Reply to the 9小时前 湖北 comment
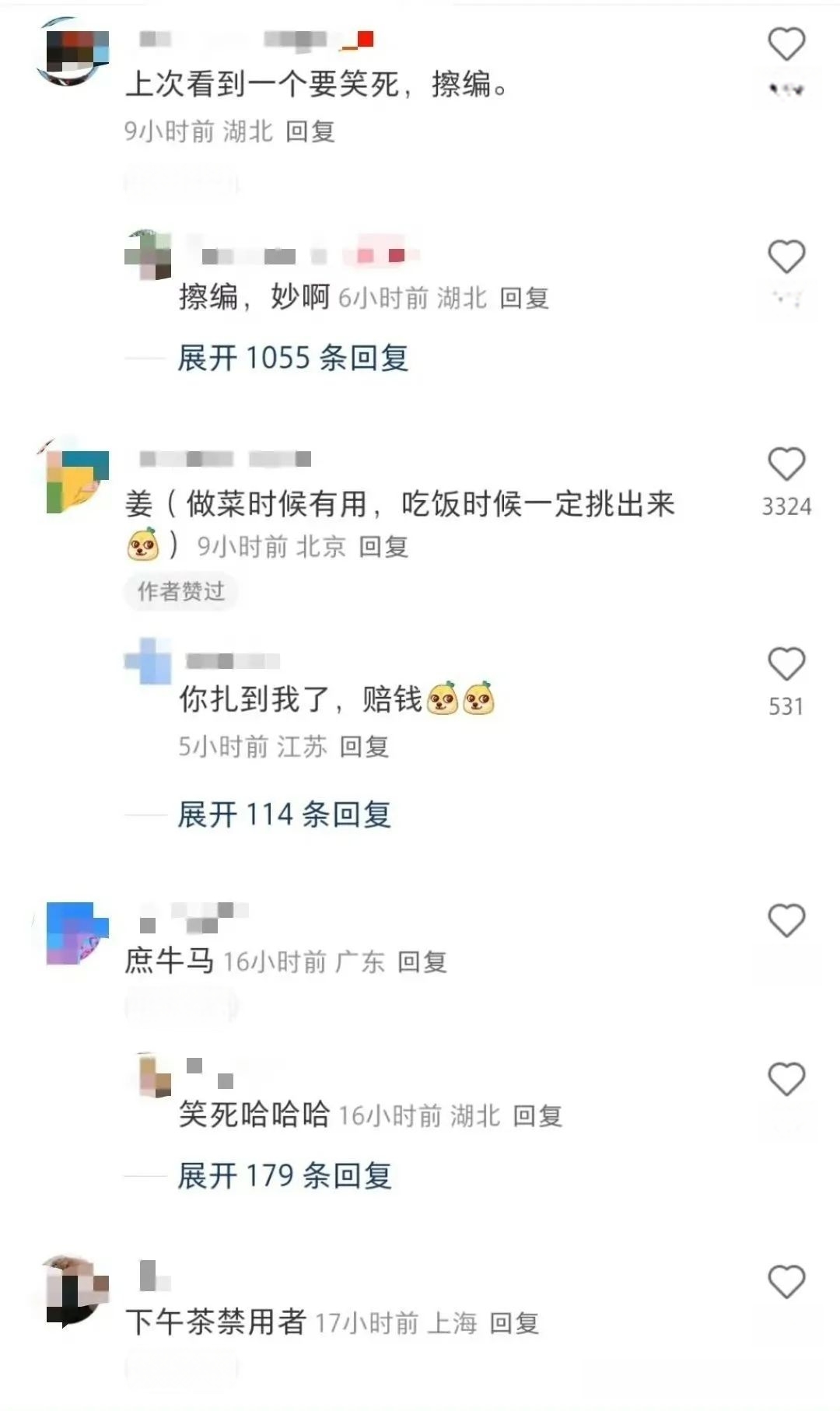This screenshot has height=1411, width=840. tap(310, 132)
